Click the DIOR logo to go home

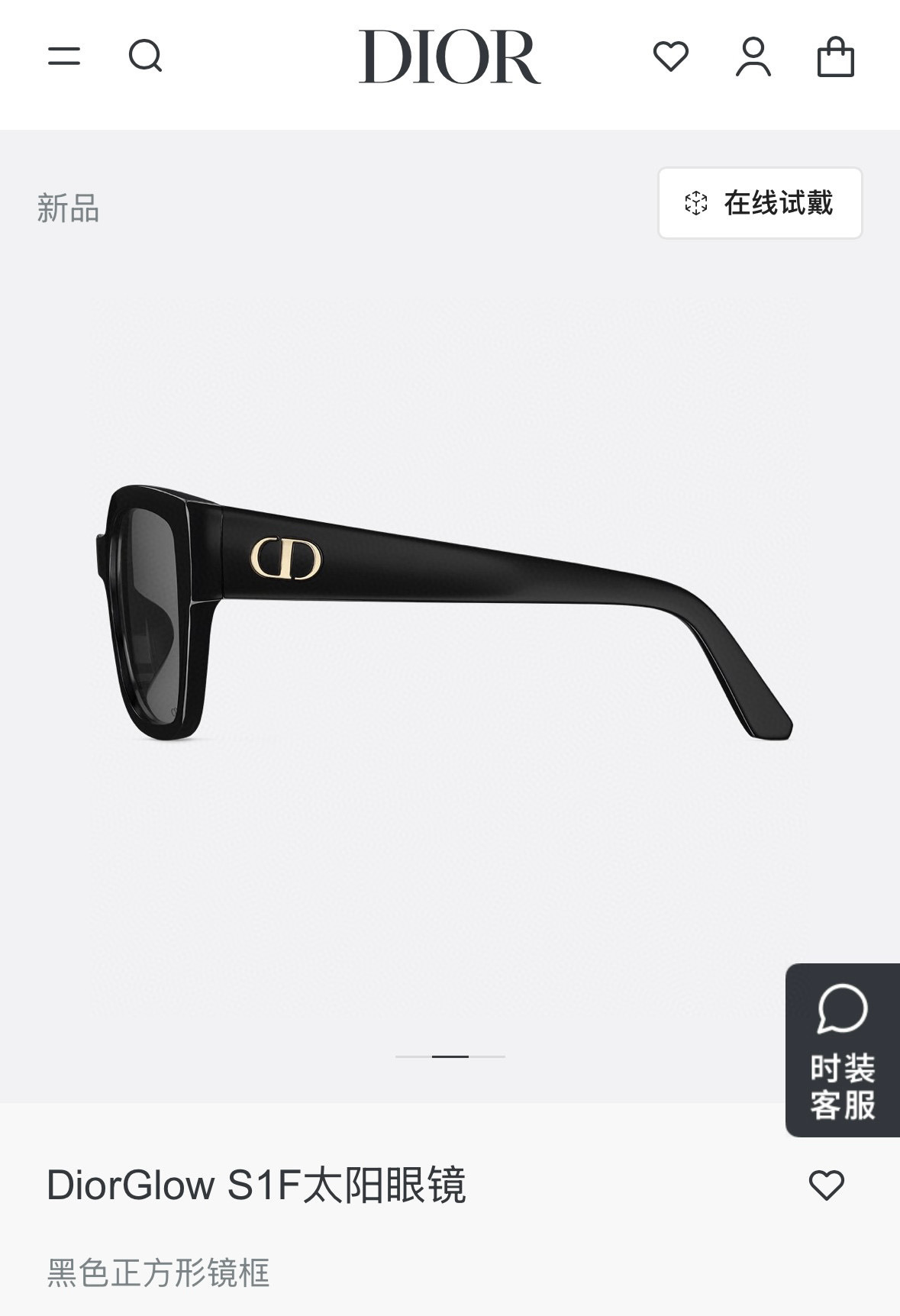450,57
